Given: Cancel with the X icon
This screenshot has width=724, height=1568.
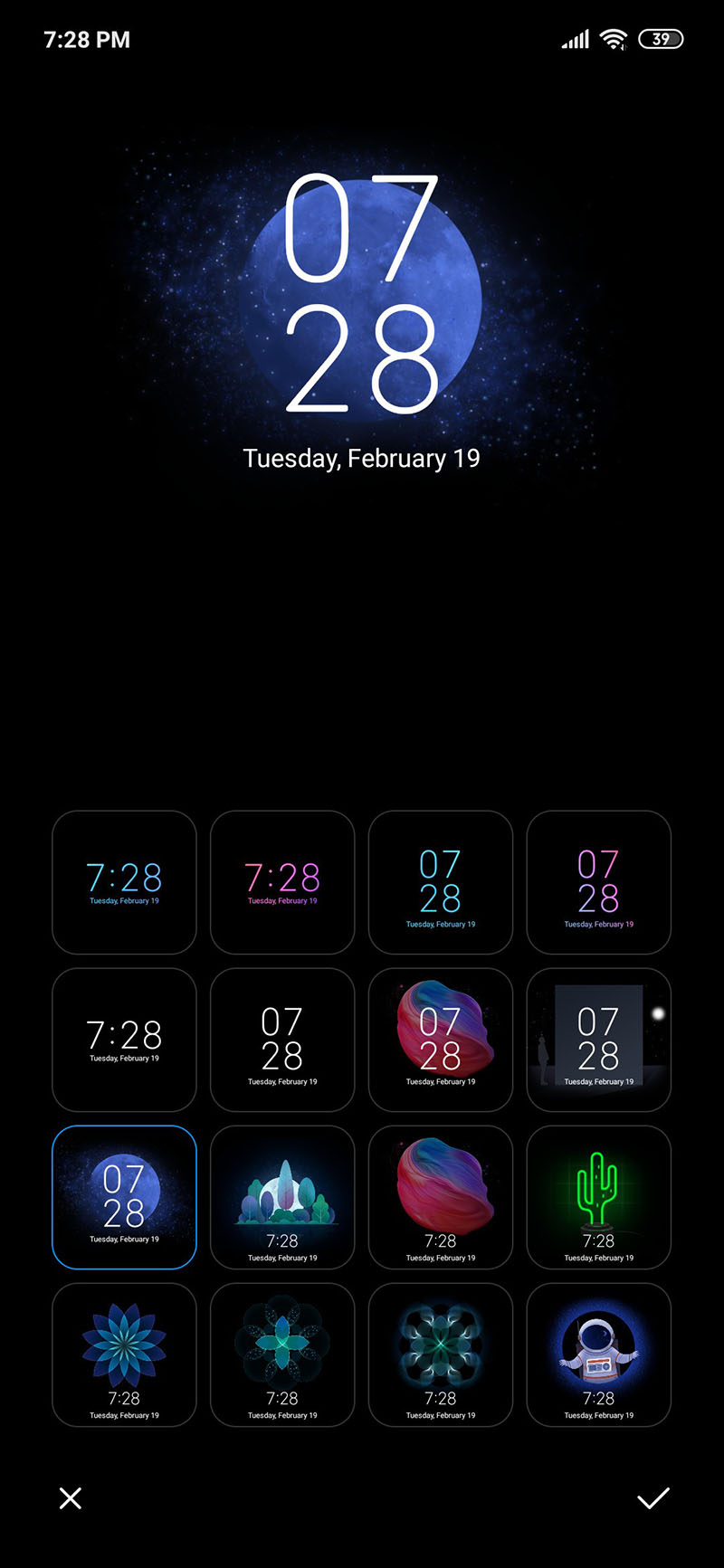Looking at the screenshot, I should (x=71, y=1498).
